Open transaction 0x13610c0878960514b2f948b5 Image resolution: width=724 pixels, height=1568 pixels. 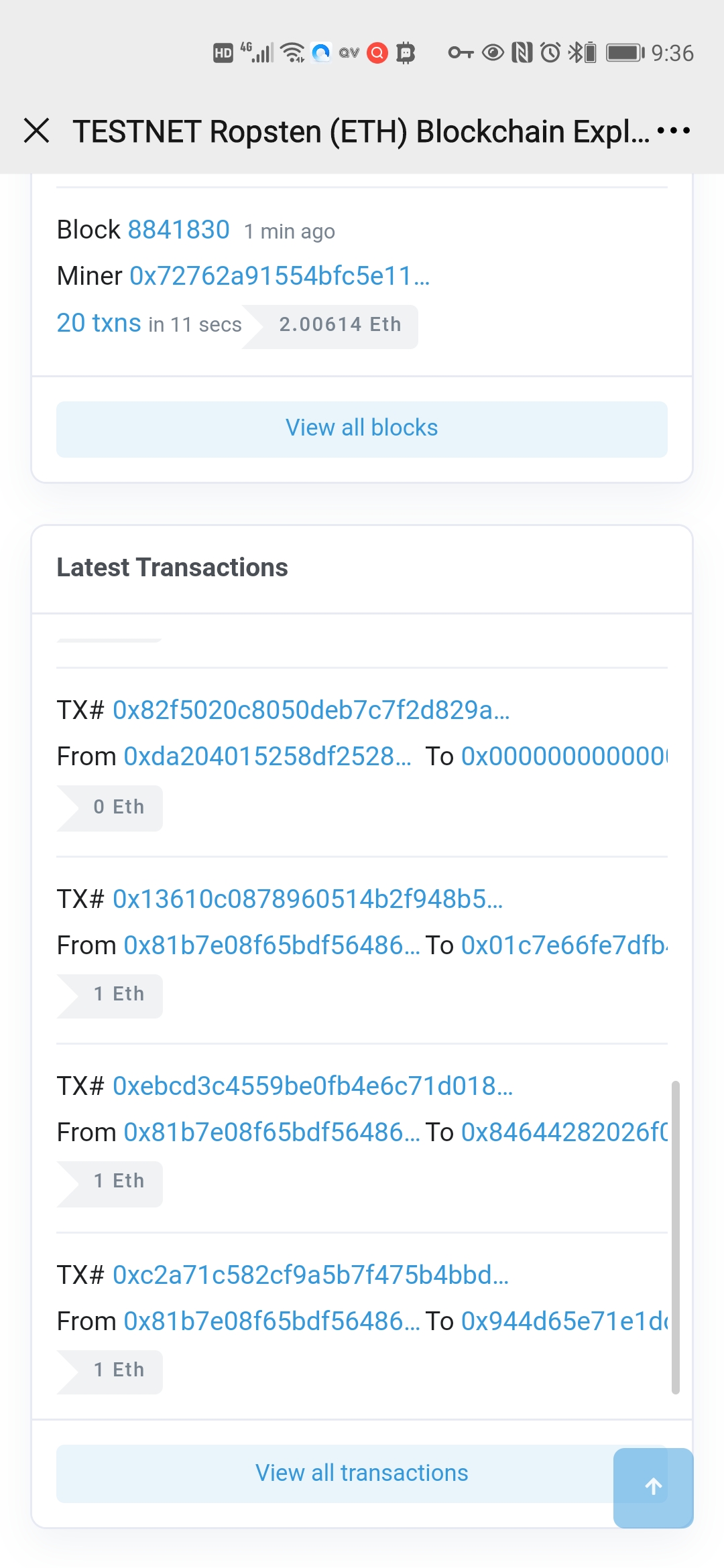(308, 899)
